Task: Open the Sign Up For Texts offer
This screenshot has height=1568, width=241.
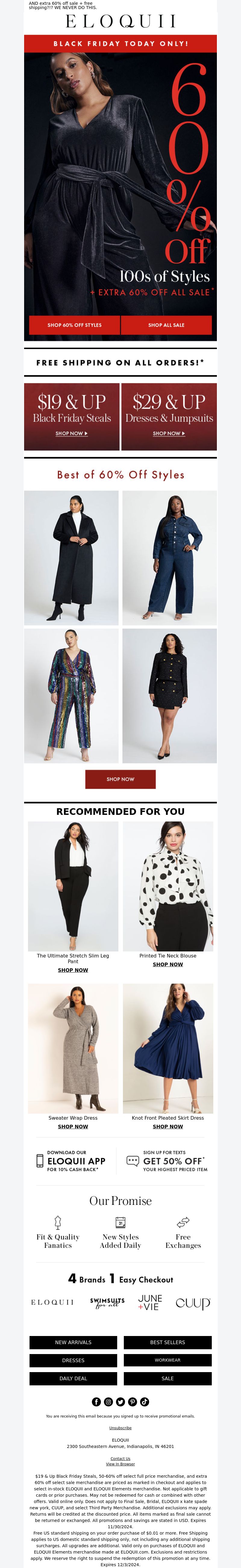Action: point(167,1161)
